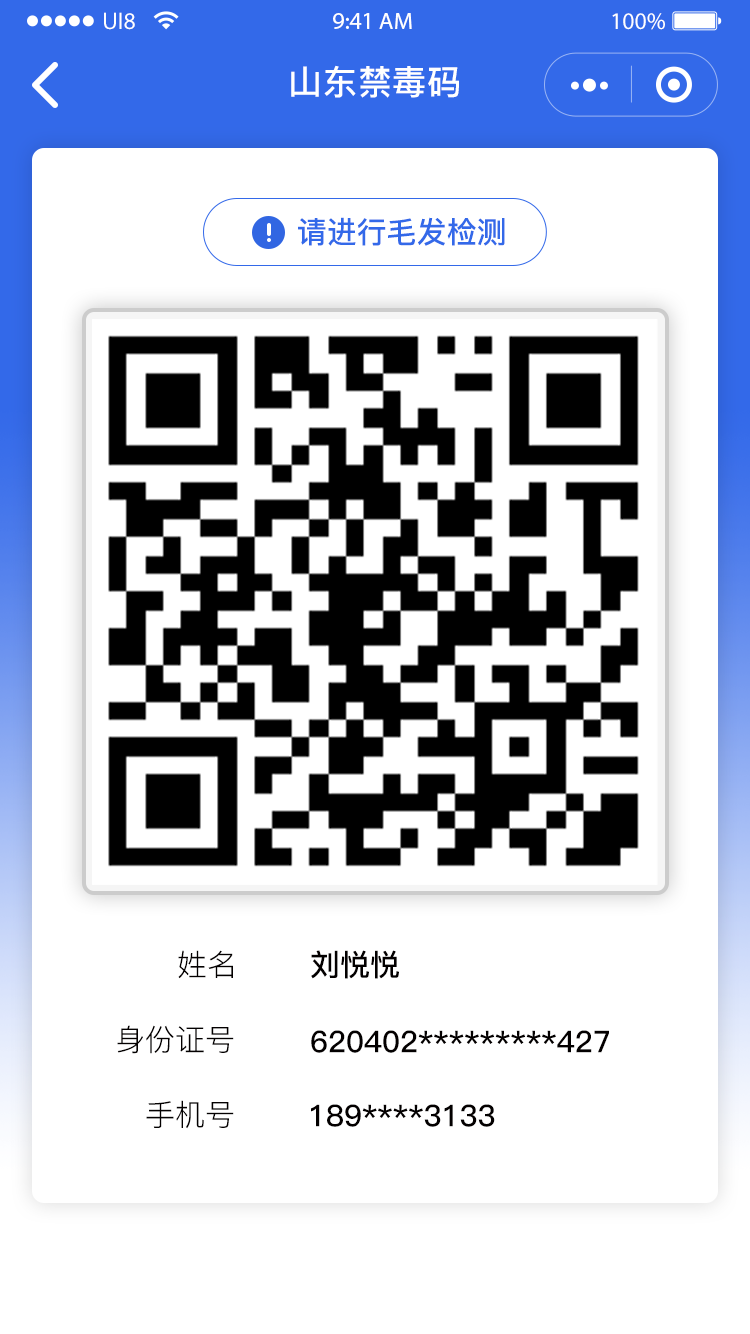The image size is (750, 1334).
Task: Close the mini program via the circle icon
Action: pos(674,85)
